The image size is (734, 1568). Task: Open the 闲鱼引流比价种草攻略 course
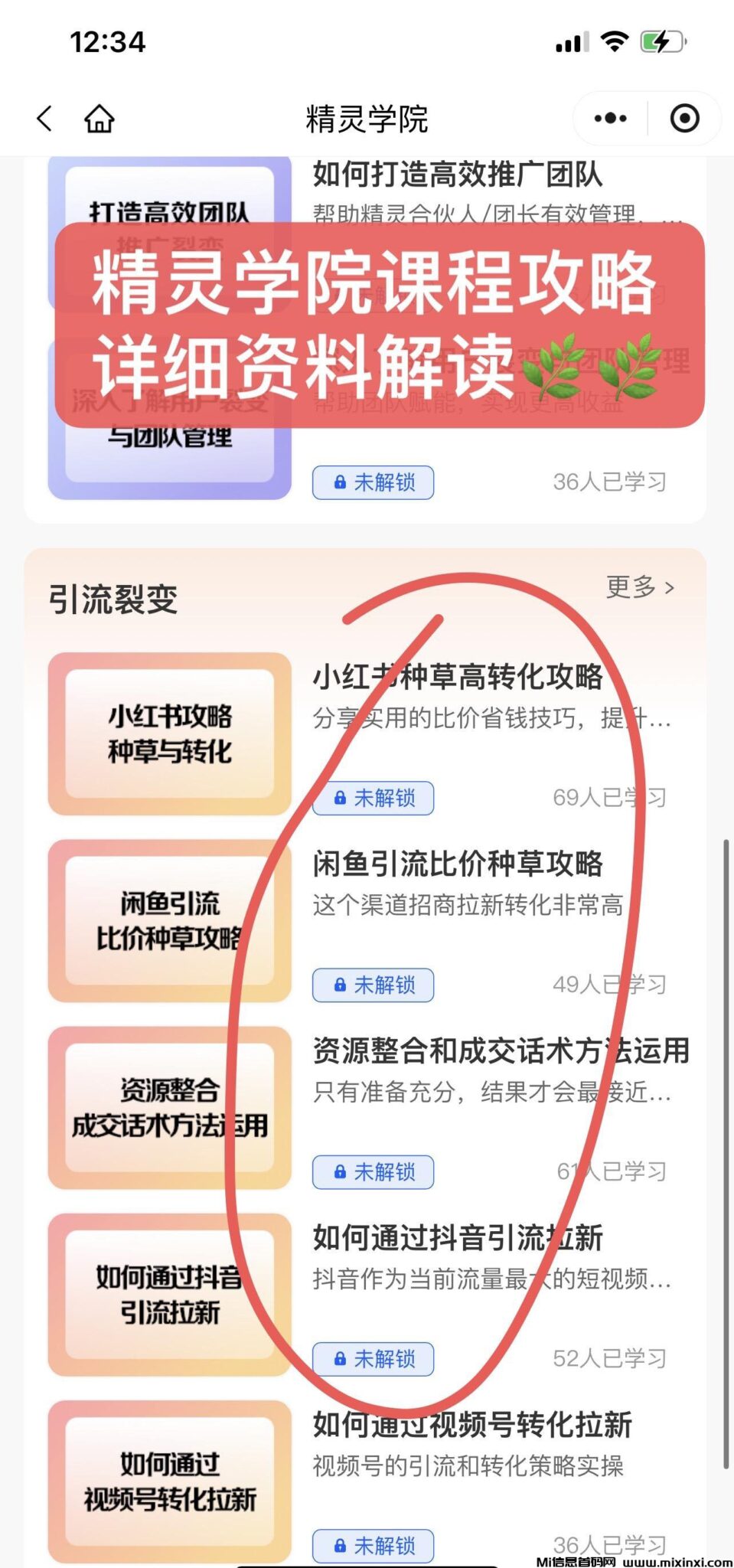coord(457,864)
